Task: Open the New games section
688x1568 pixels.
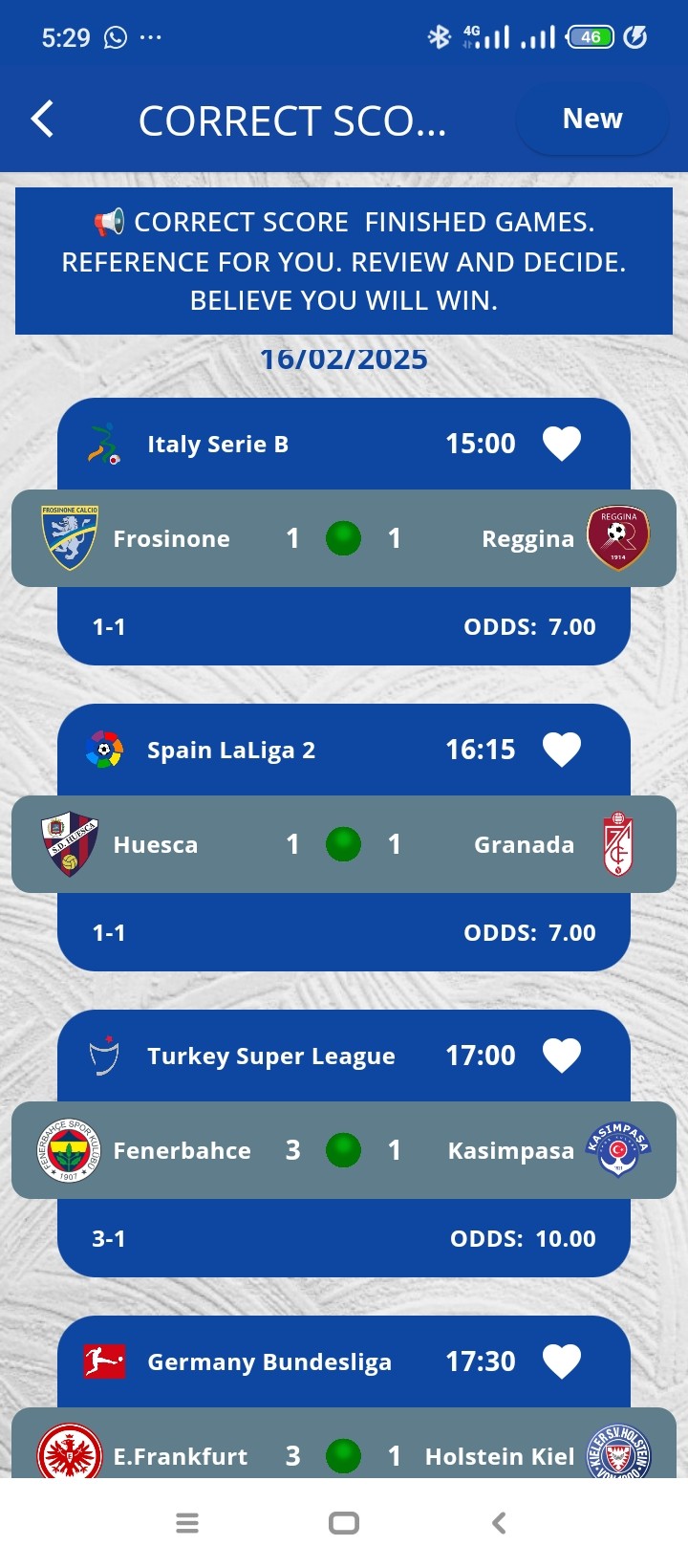Action: point(591,118)
